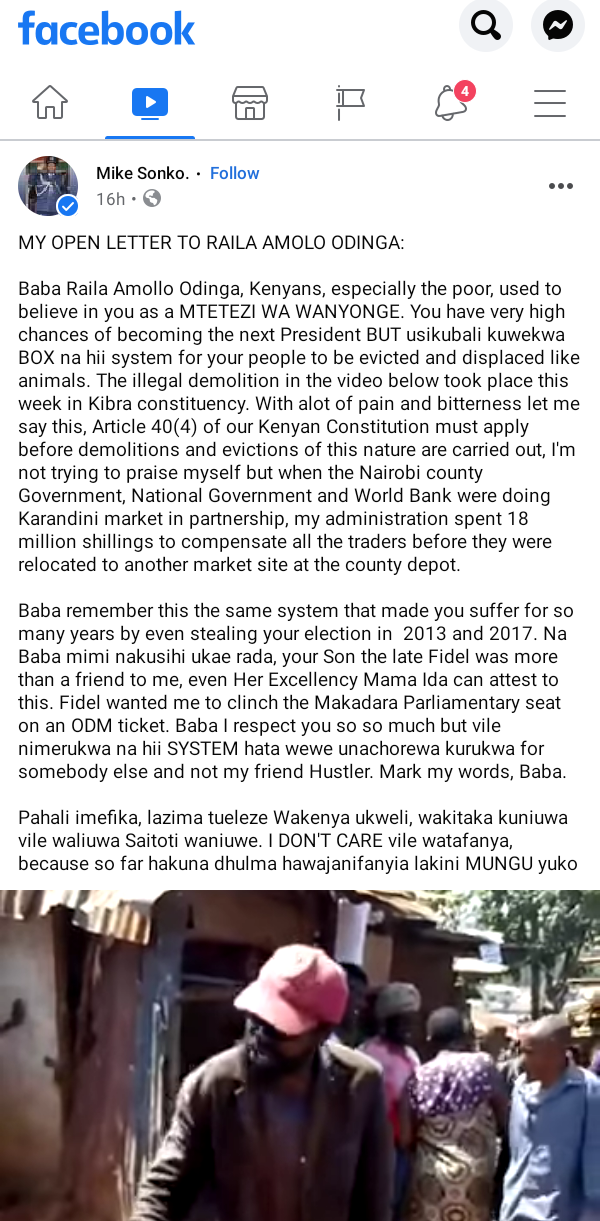Open Mike Sonko's profile by name

point(142,173)
